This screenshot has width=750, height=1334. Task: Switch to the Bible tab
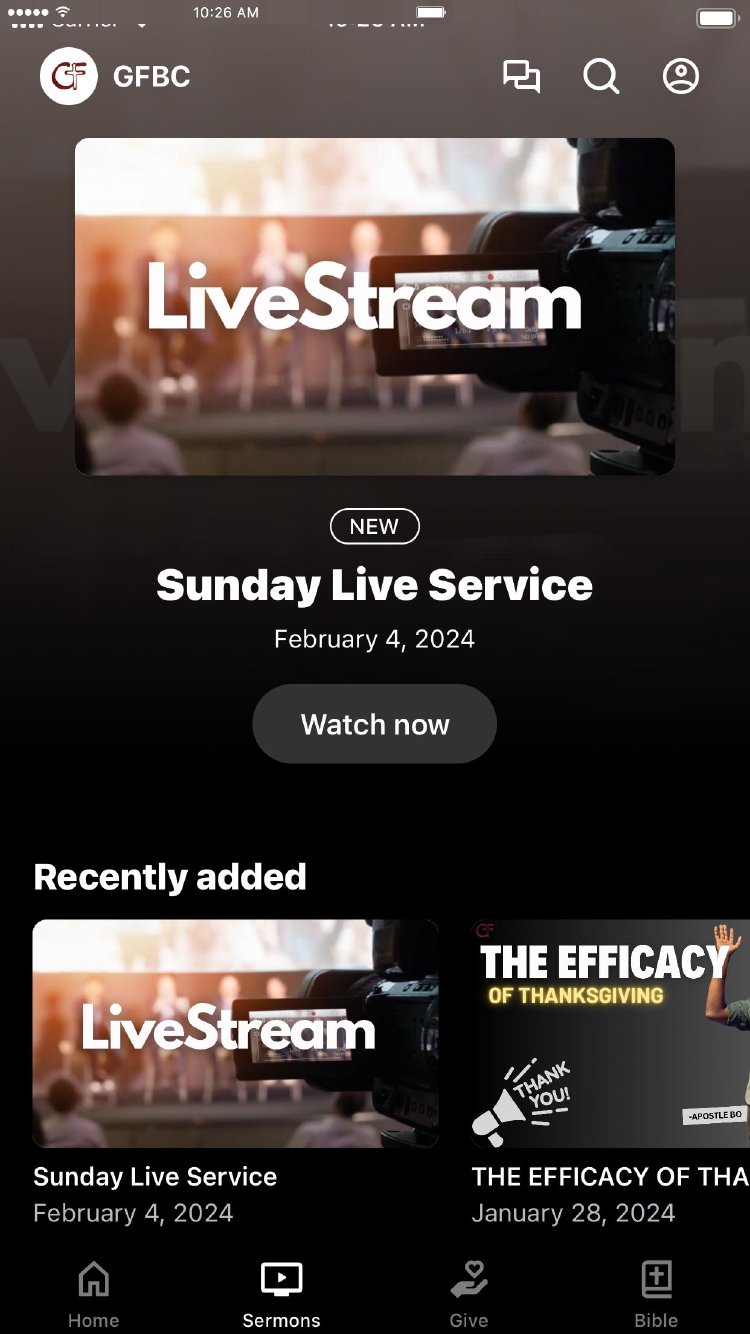[x=656, y=1294]
